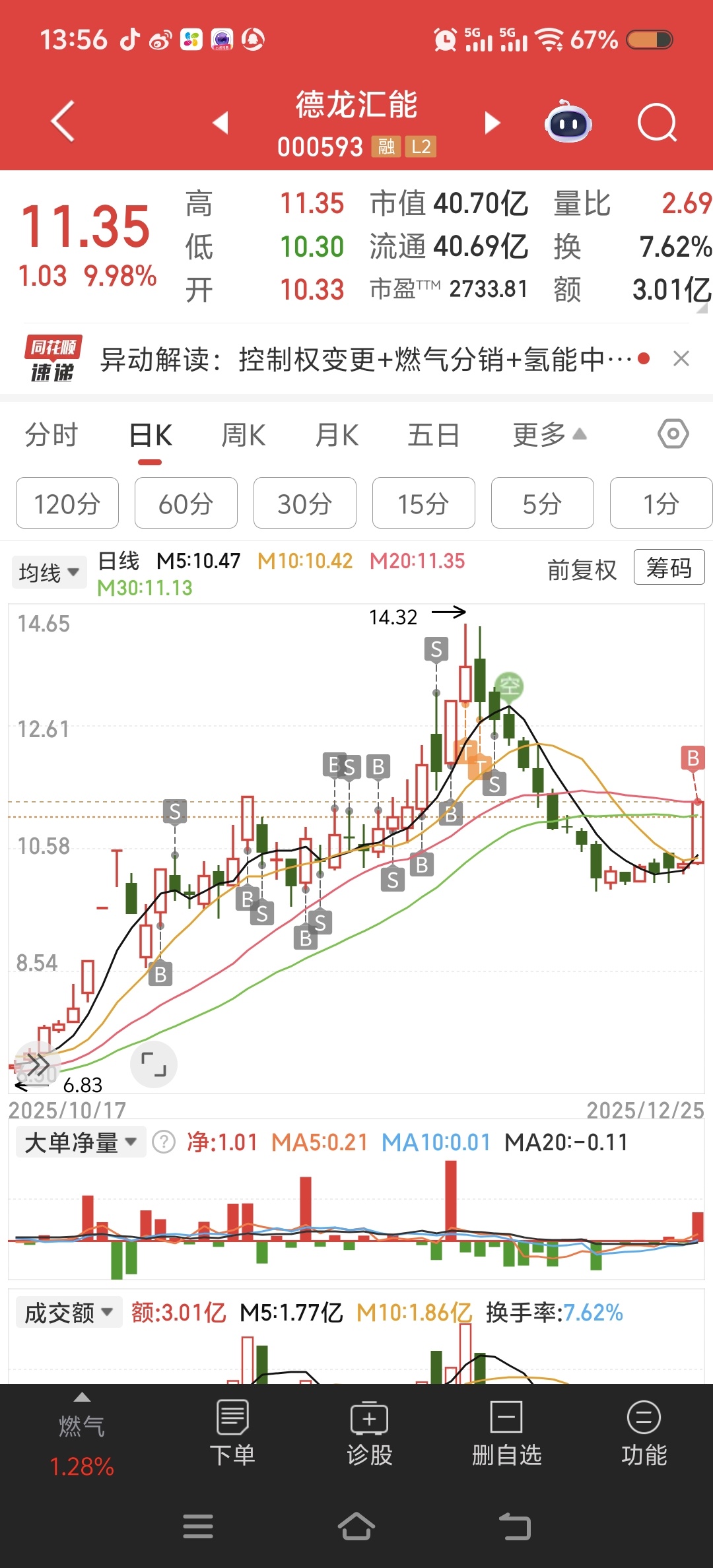Show the 月K chart
Viewport: 713px width, 1568px height.
click(337, 436)
